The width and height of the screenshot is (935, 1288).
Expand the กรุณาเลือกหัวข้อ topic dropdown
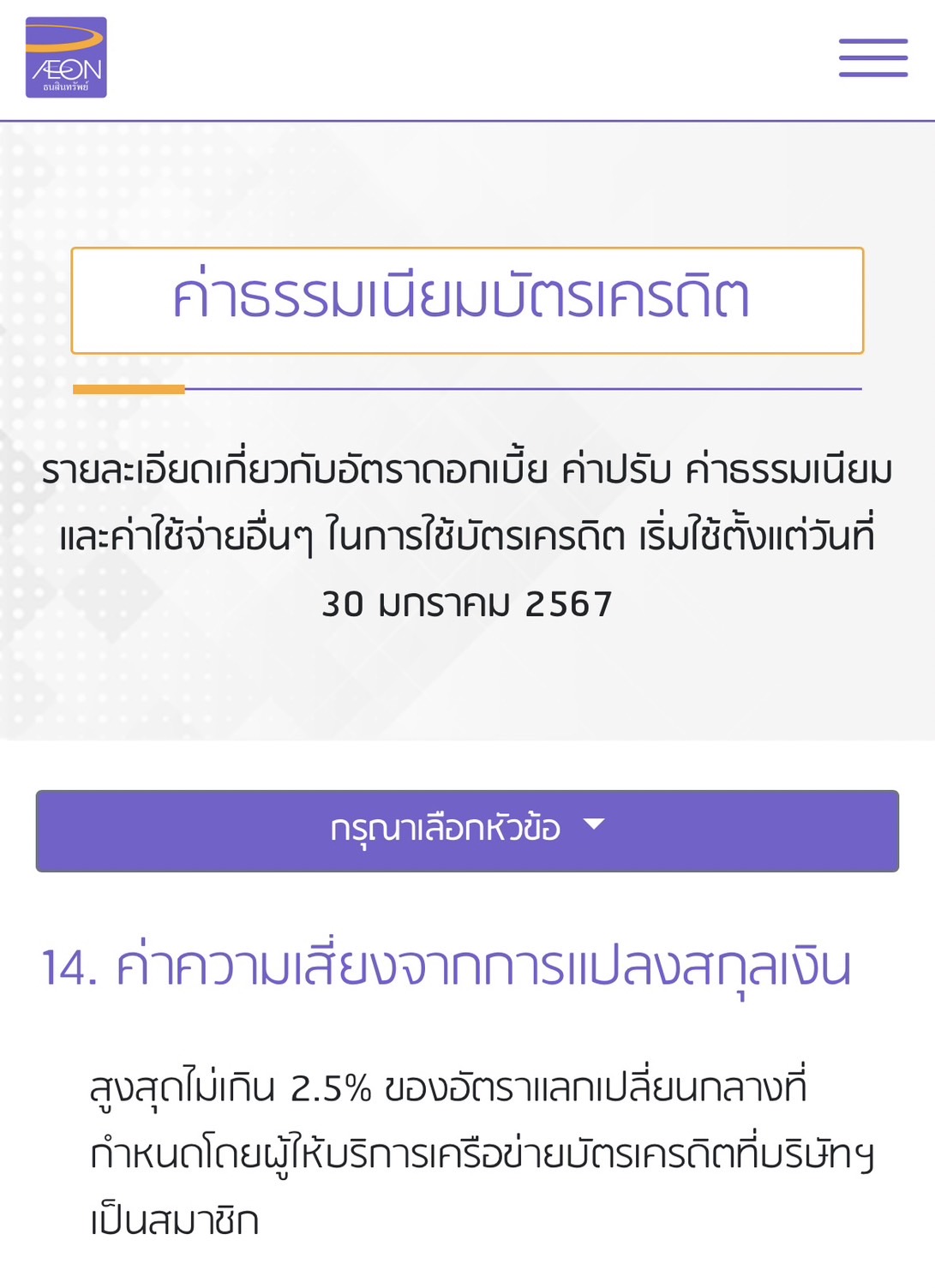(467, 830)
